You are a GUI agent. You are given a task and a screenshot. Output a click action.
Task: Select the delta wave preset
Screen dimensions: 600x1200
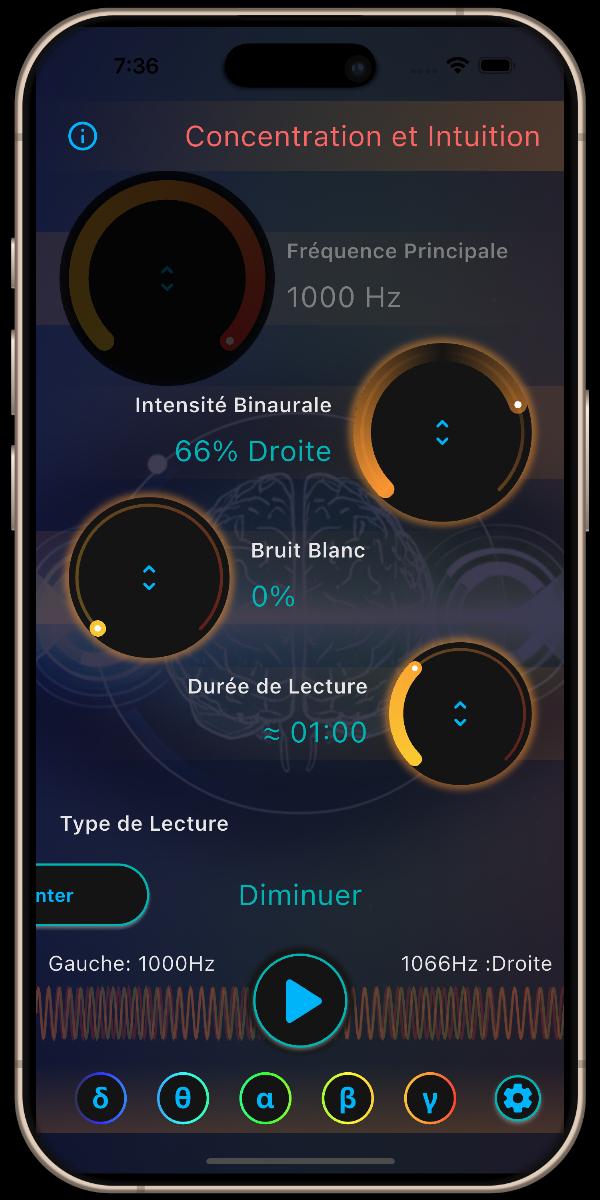pyautogui.click(x=101, y=1100)
